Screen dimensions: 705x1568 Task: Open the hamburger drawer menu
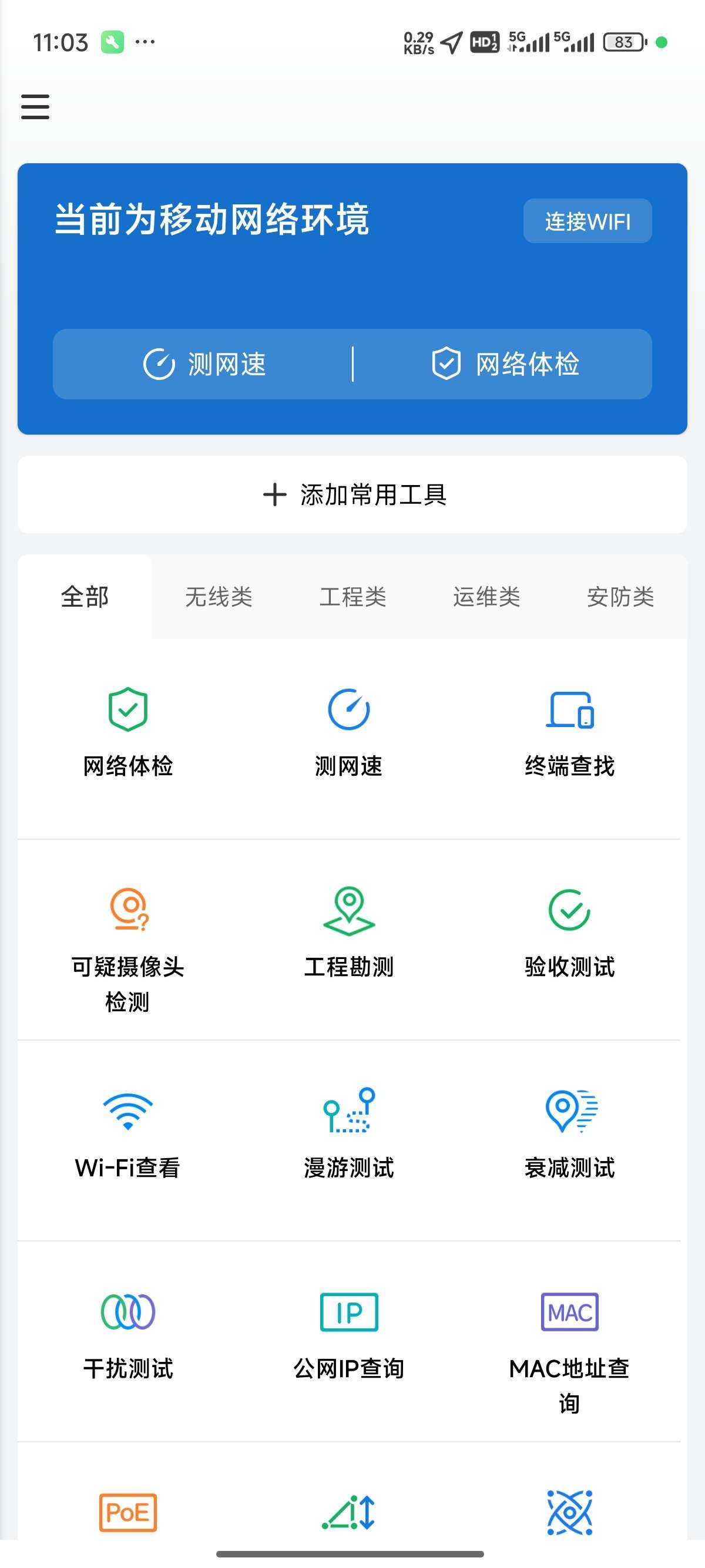35,106
